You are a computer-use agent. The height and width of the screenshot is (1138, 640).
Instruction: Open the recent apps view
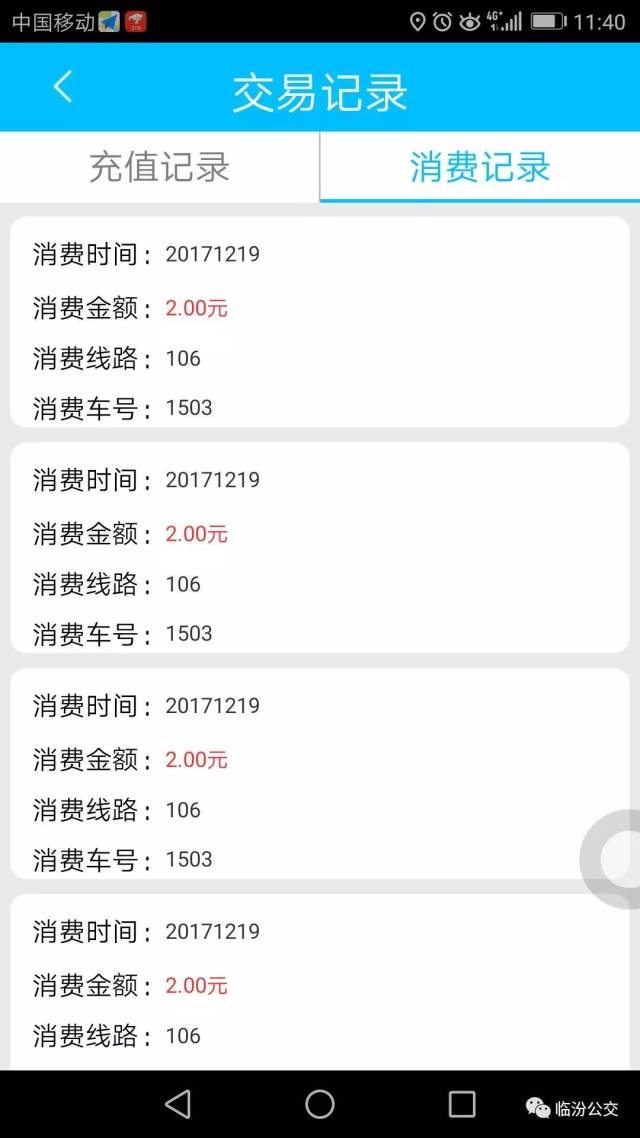pyautogui.click(x=462, y=1104)
